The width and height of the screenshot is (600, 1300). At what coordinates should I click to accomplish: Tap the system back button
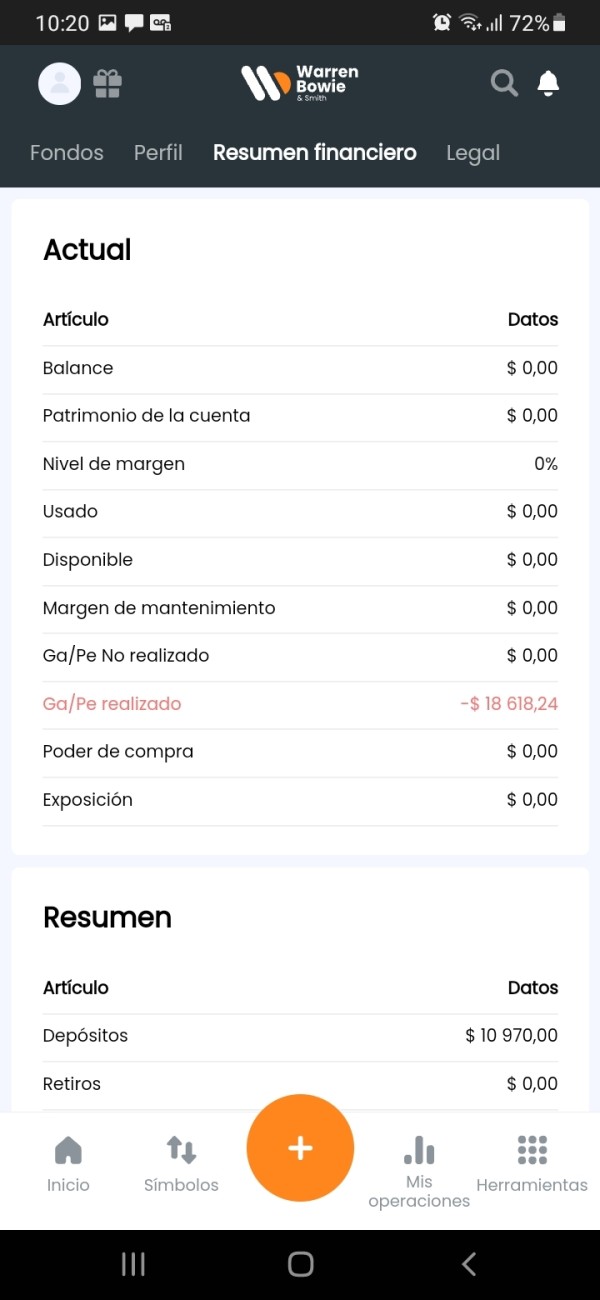pyautogui.click(x=468, y=1264)
